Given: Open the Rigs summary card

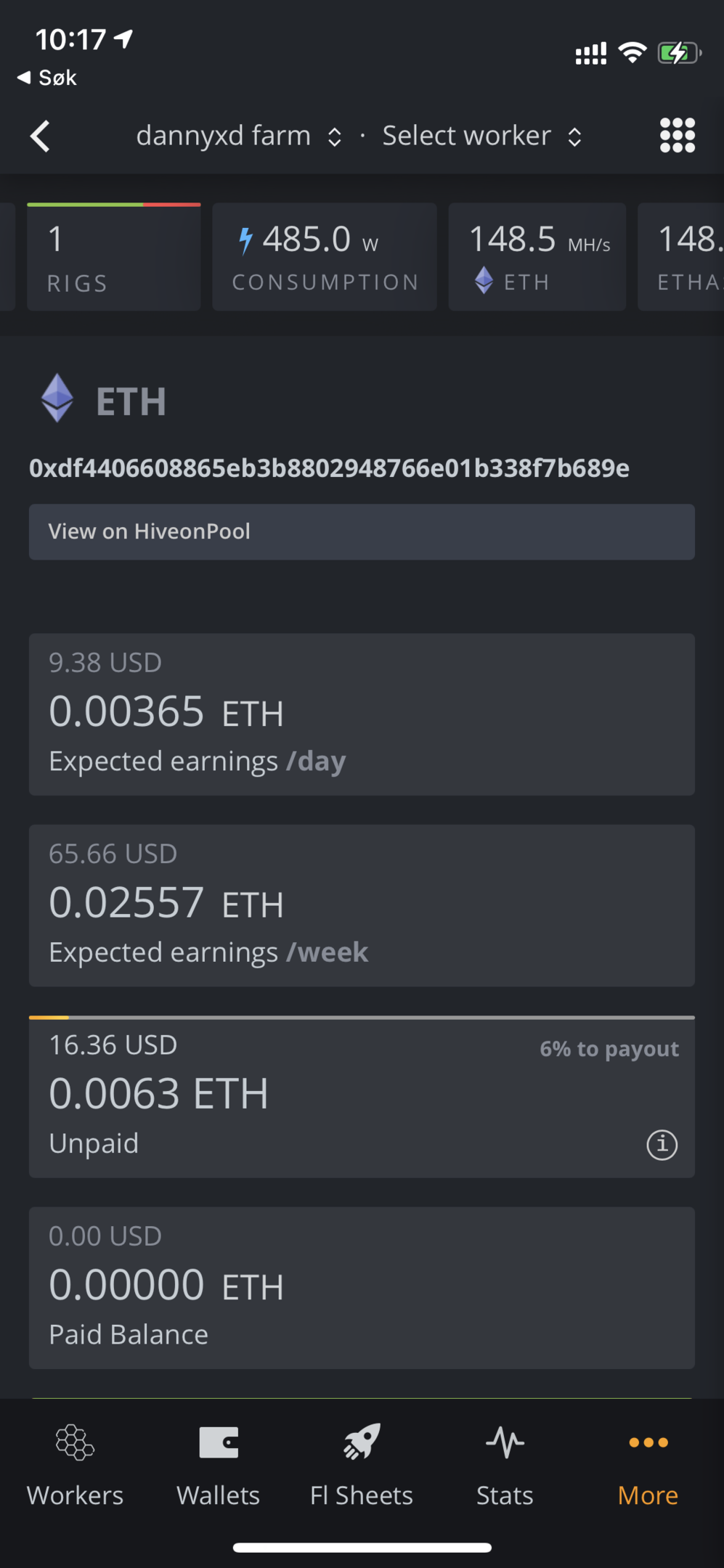Looking at the screenshot, I should tap(114, 257).
